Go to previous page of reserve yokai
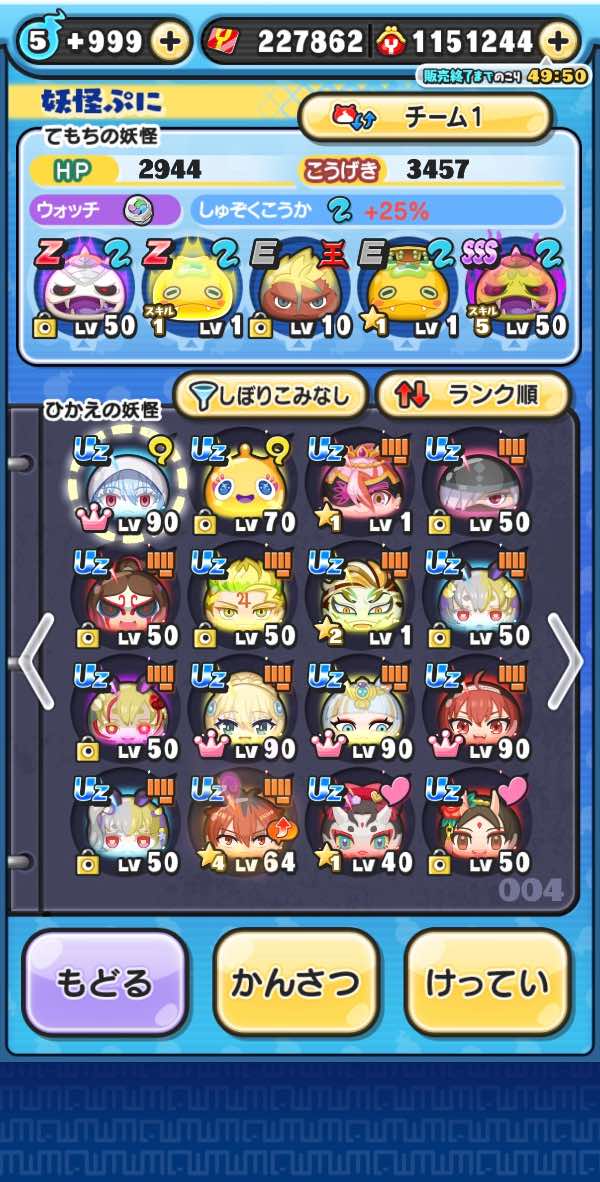 coord(35,662)
